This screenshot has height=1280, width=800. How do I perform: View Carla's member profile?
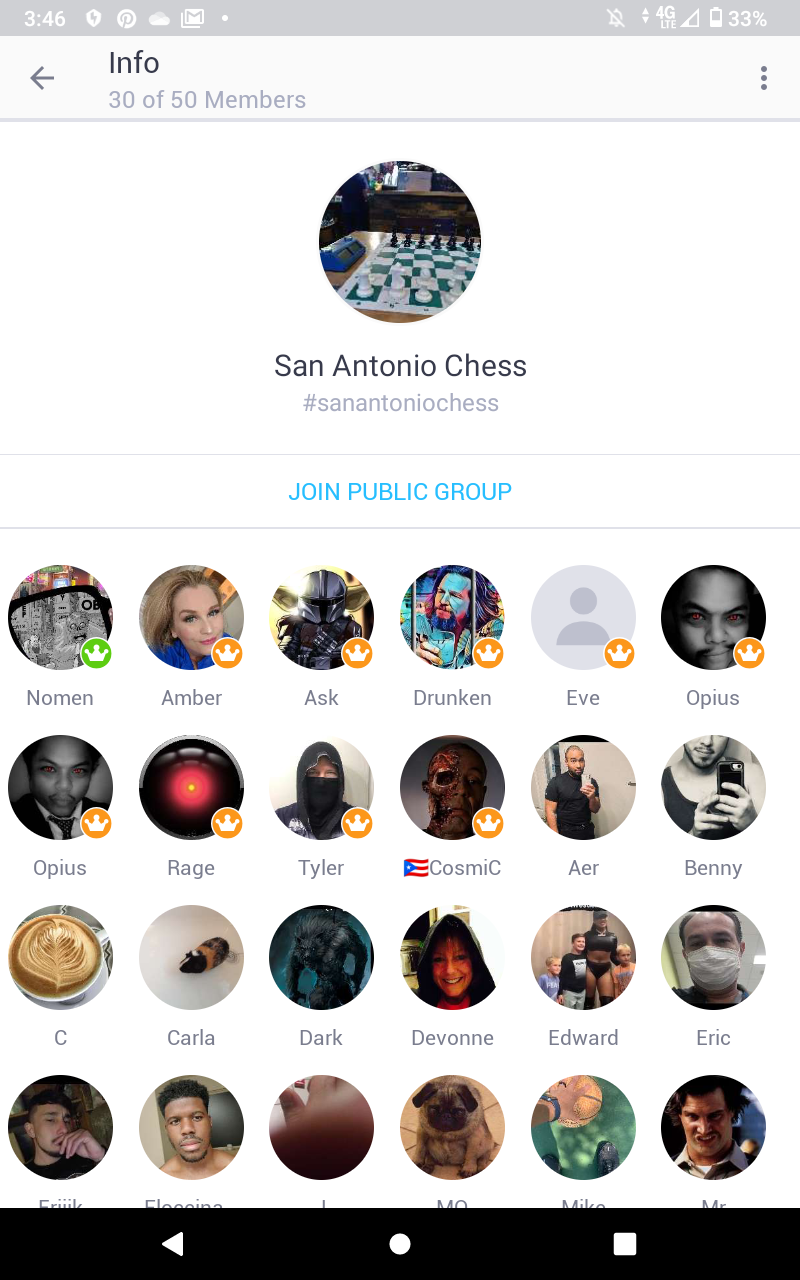point(191,958)
